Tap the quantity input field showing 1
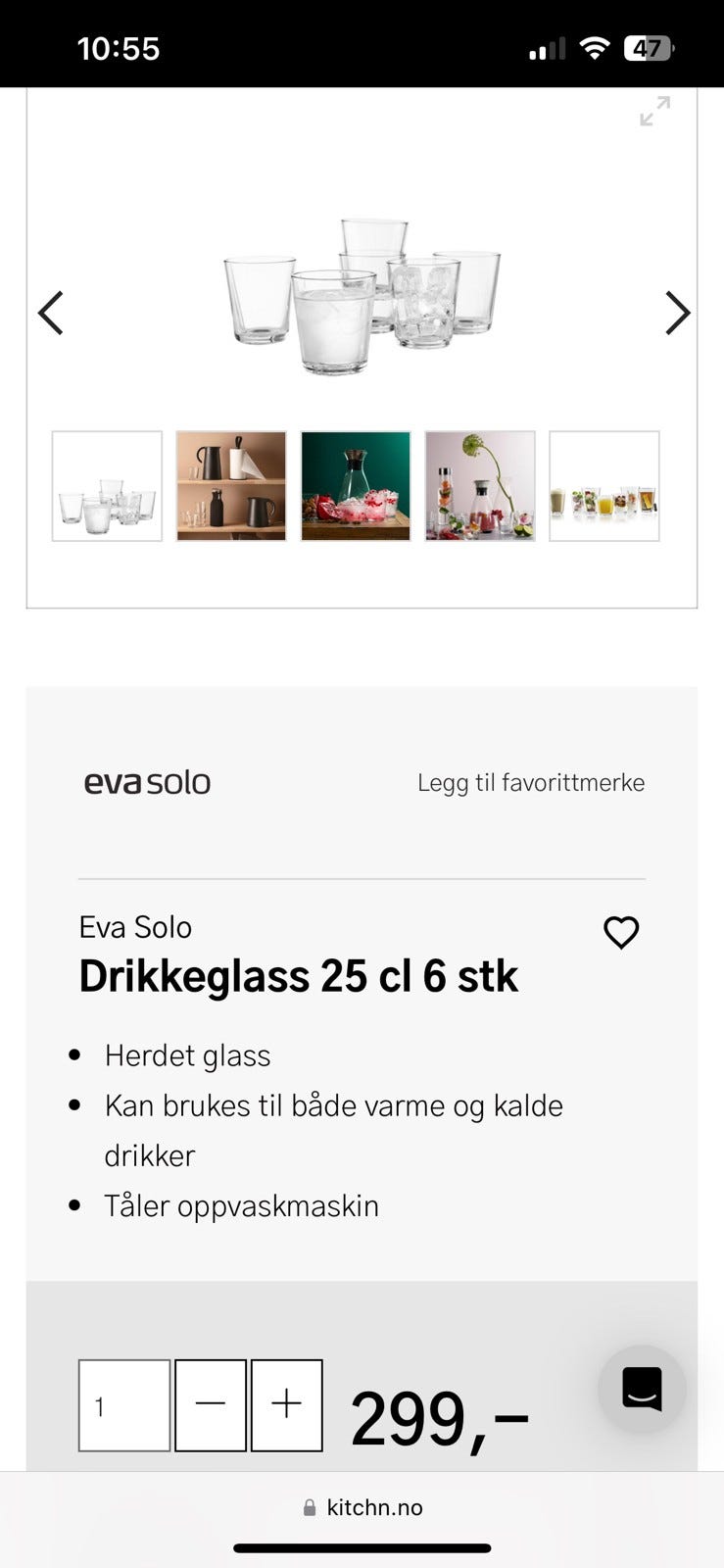The width and height of the screenshot is (724, 1568). (x=123, y=1404)
